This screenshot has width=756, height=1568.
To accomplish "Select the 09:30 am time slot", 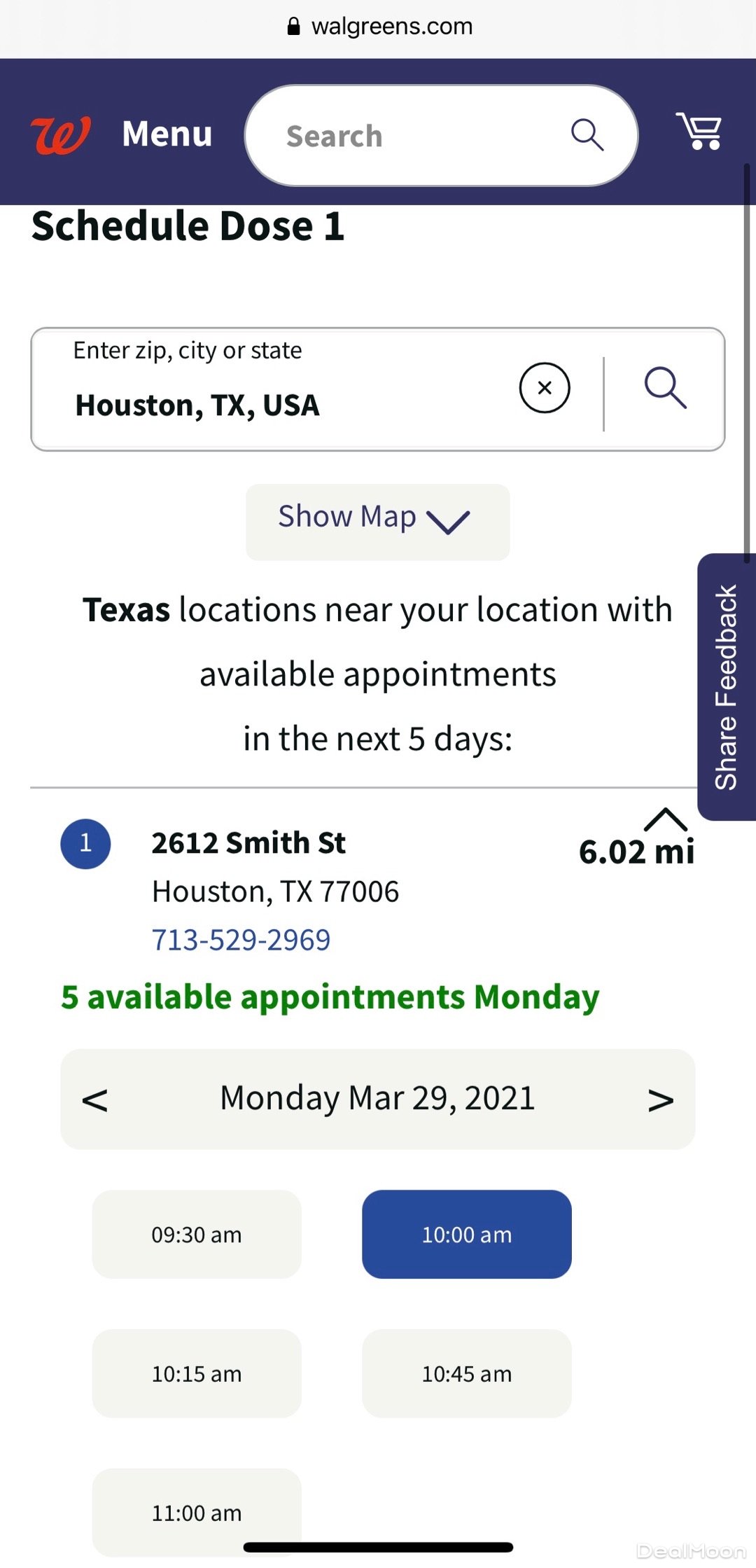I will pos(197,1234).
